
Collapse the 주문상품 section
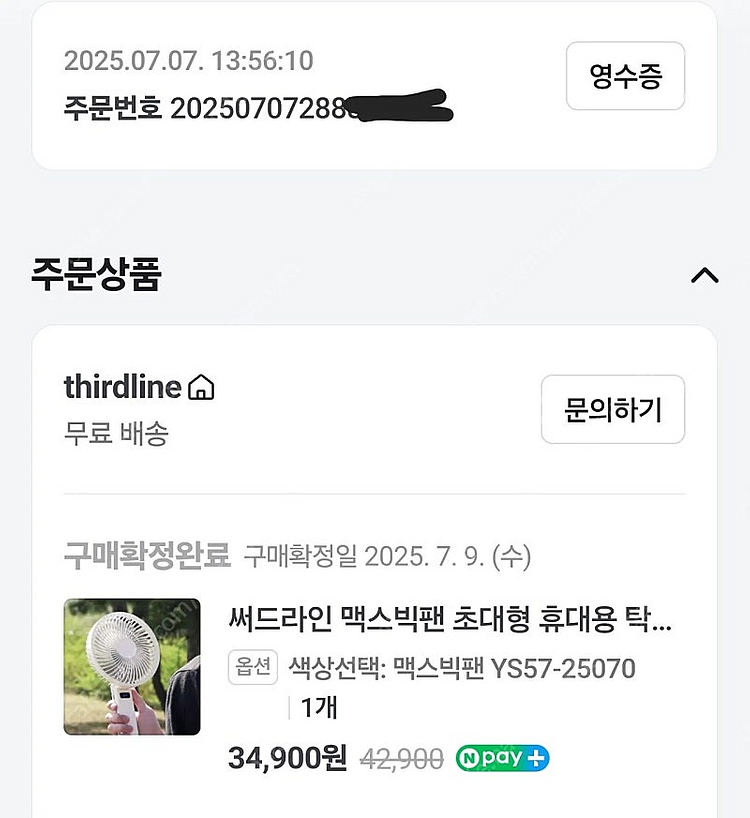point(704,275)
